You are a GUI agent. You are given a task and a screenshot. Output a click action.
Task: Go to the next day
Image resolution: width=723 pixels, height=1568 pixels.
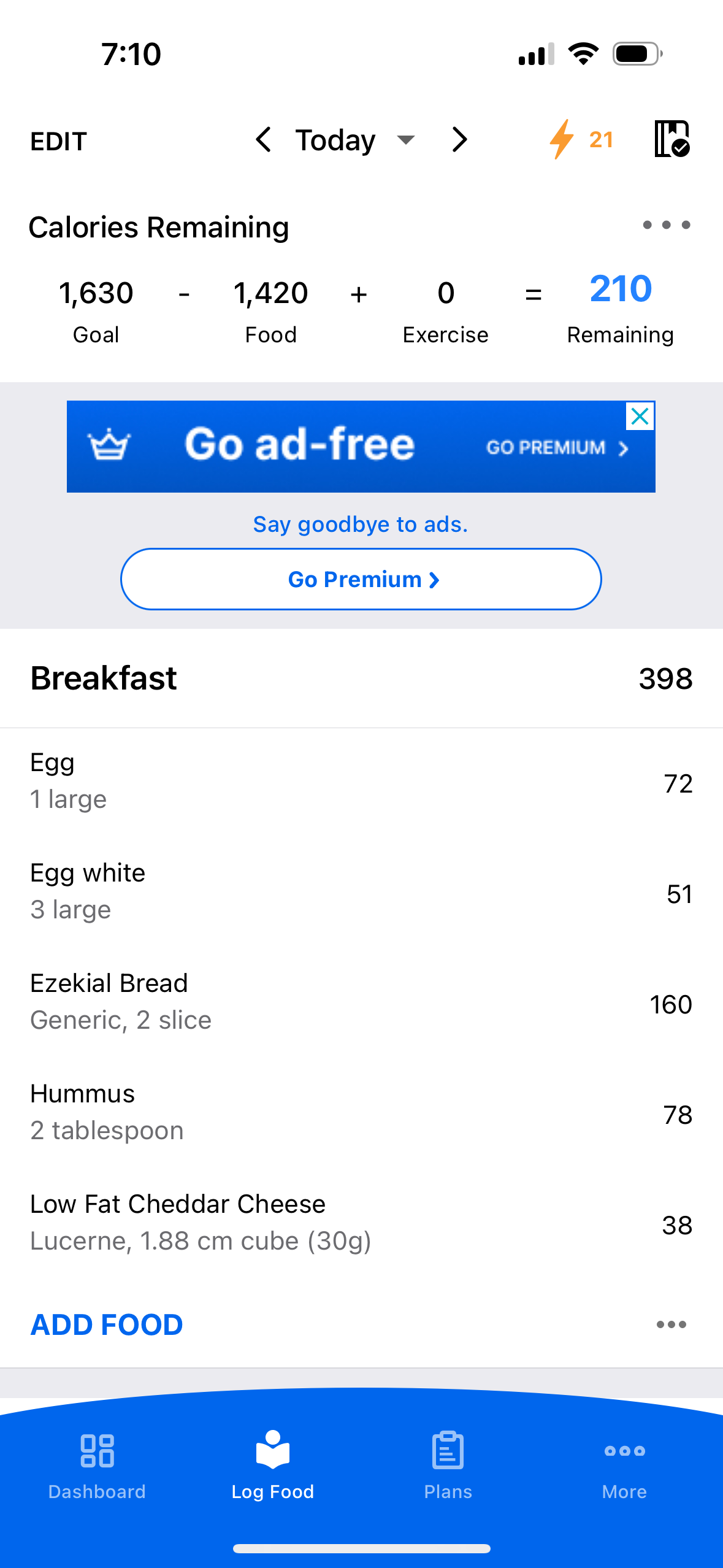coord(460,140)
